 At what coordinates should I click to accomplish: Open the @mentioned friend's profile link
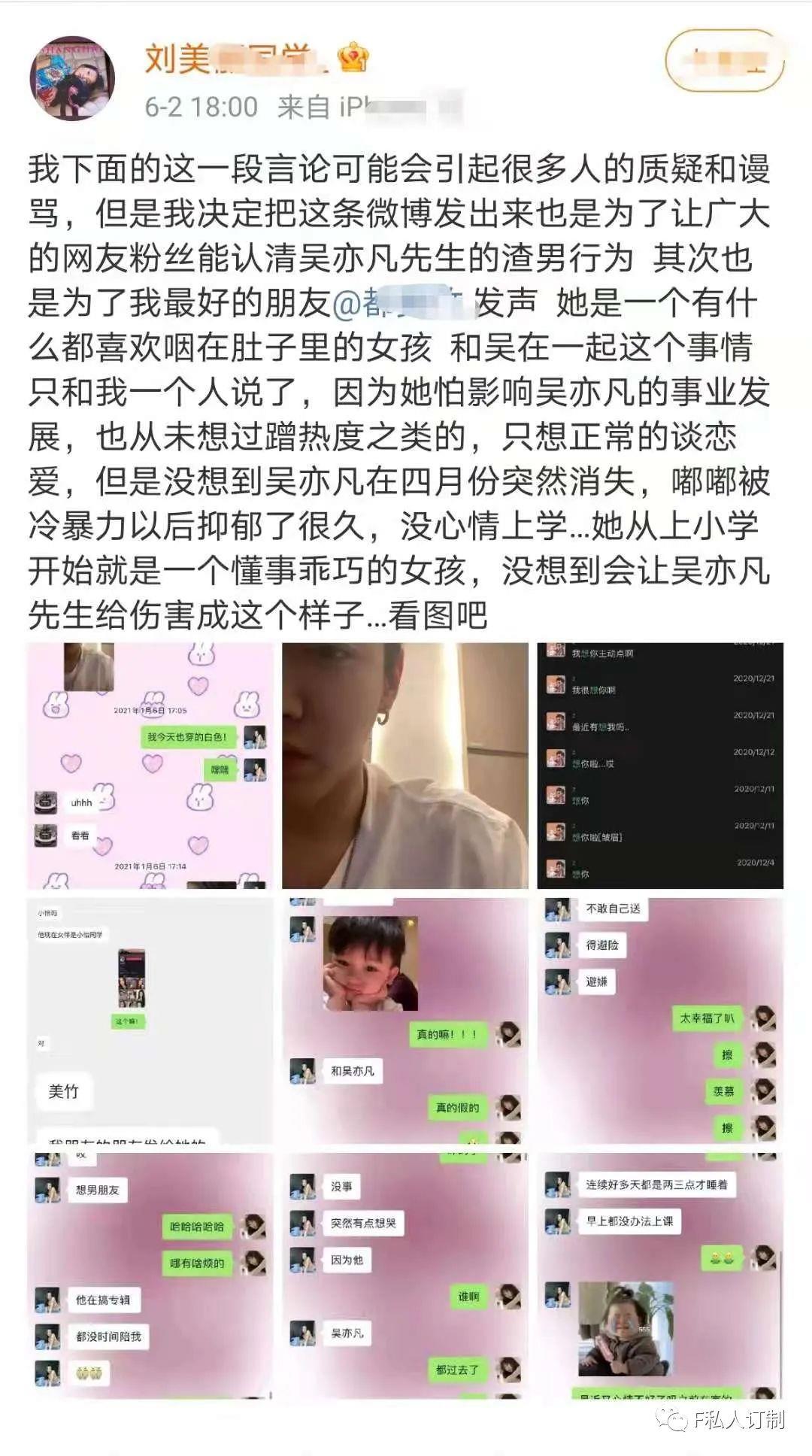[x=402, y=302]
